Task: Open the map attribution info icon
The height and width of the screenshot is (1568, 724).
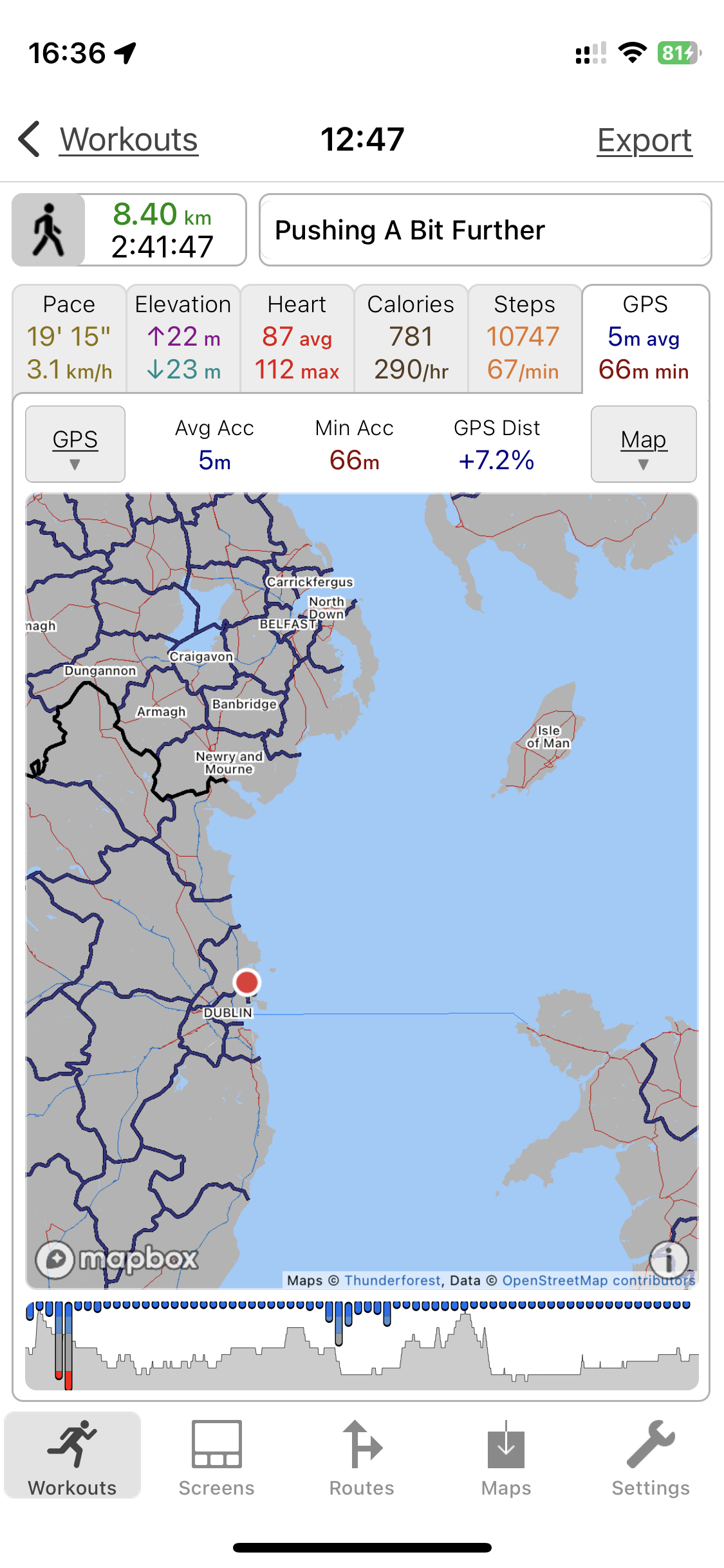Action: [x=669, y=1259]
